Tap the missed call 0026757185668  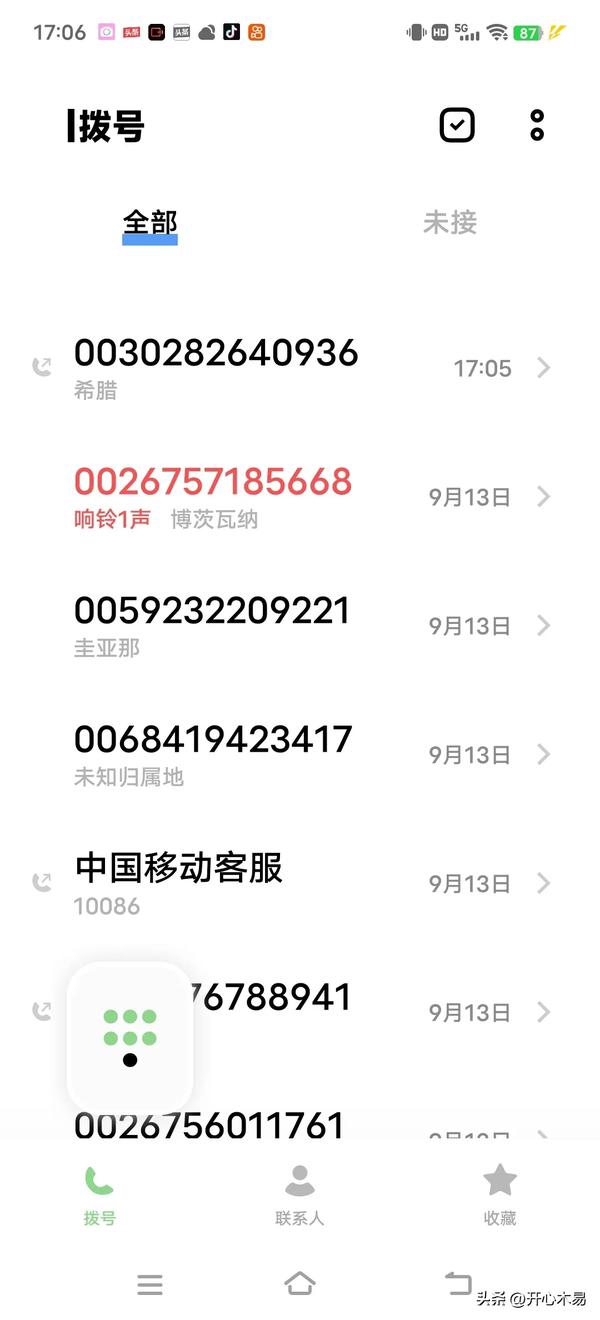tap(300, 497)
